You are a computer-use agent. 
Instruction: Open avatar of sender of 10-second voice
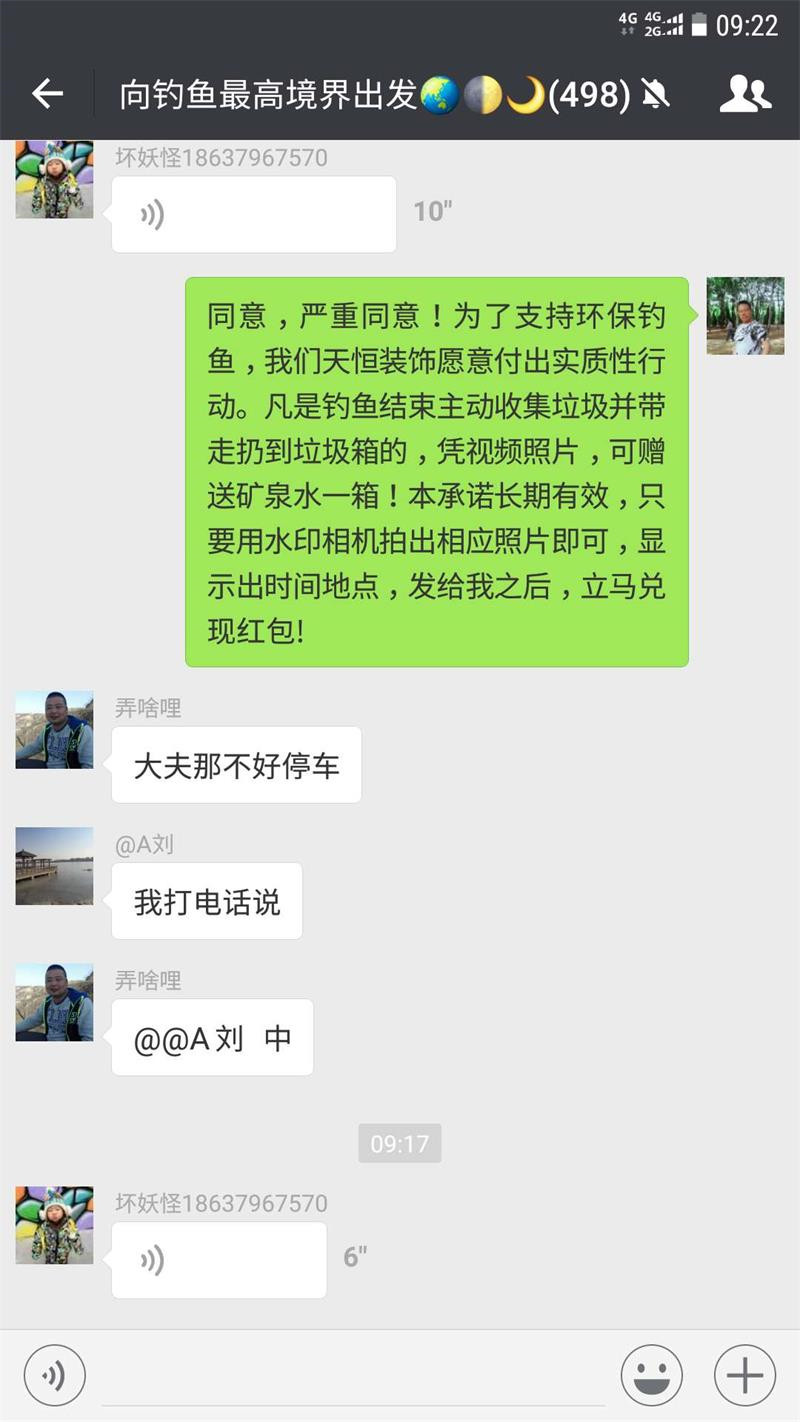[x=54, y=180]
